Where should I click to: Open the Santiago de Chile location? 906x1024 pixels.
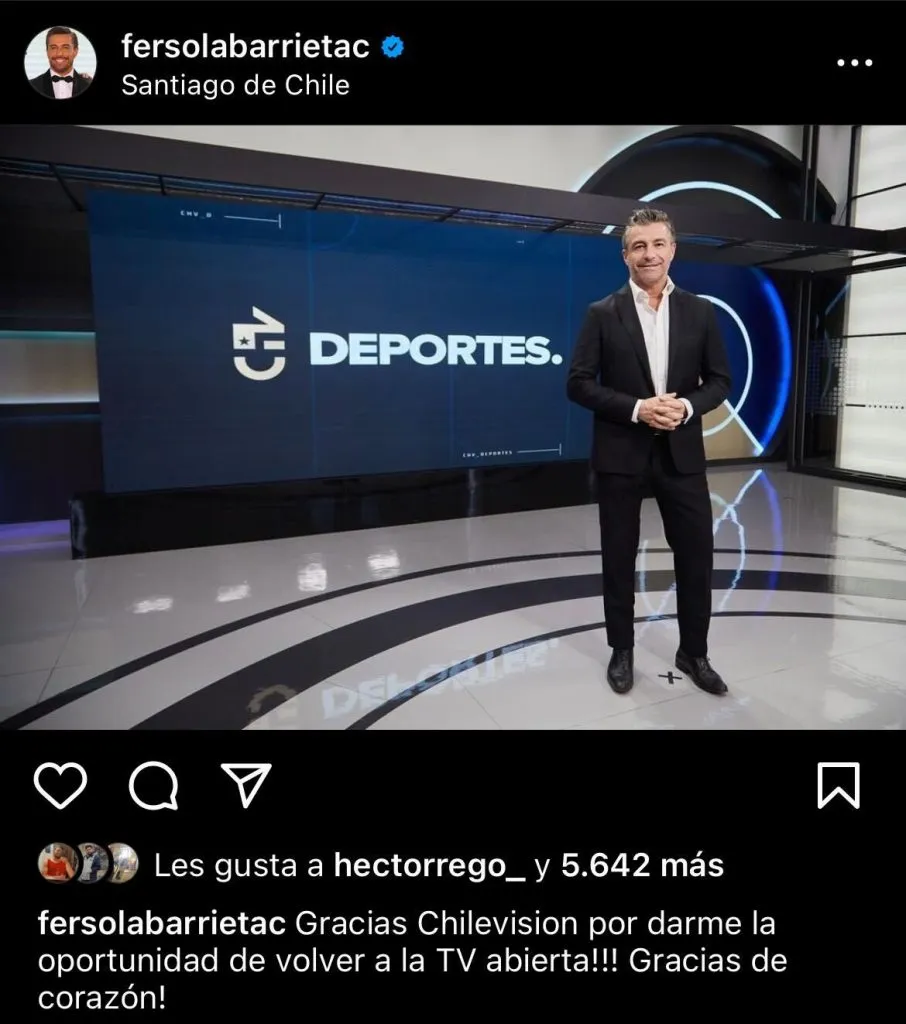235,85
